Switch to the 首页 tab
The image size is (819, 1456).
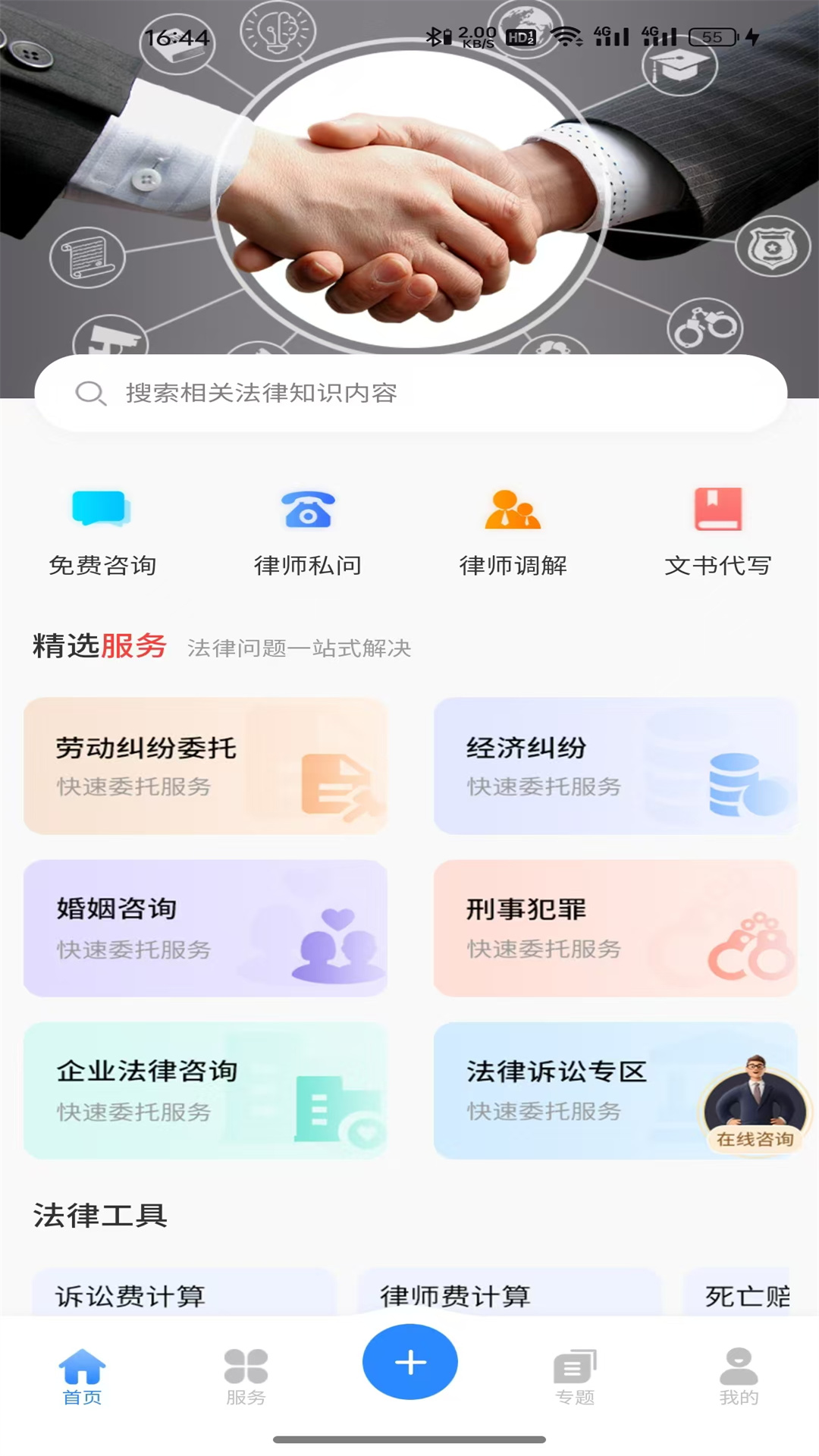point(82,1376)
